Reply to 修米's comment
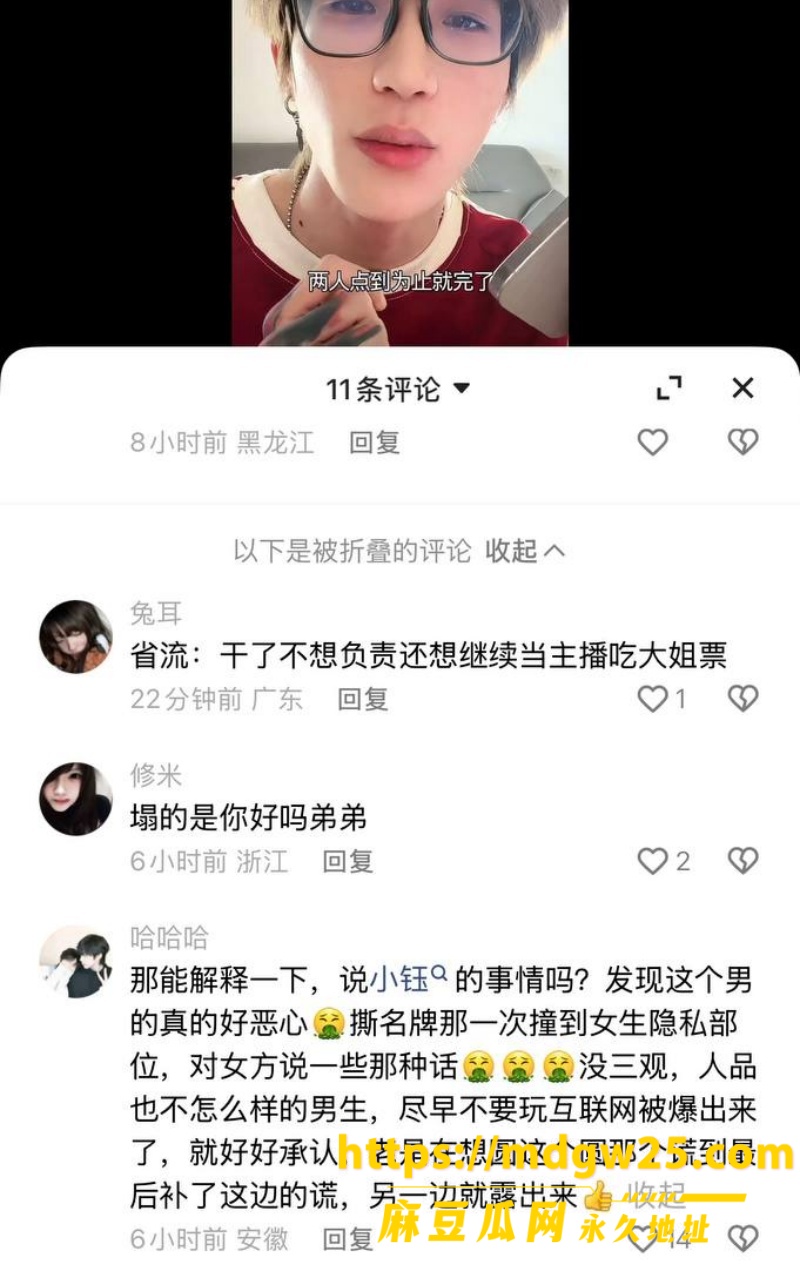Screen dimensions: 800x1280 pos(348,861)
